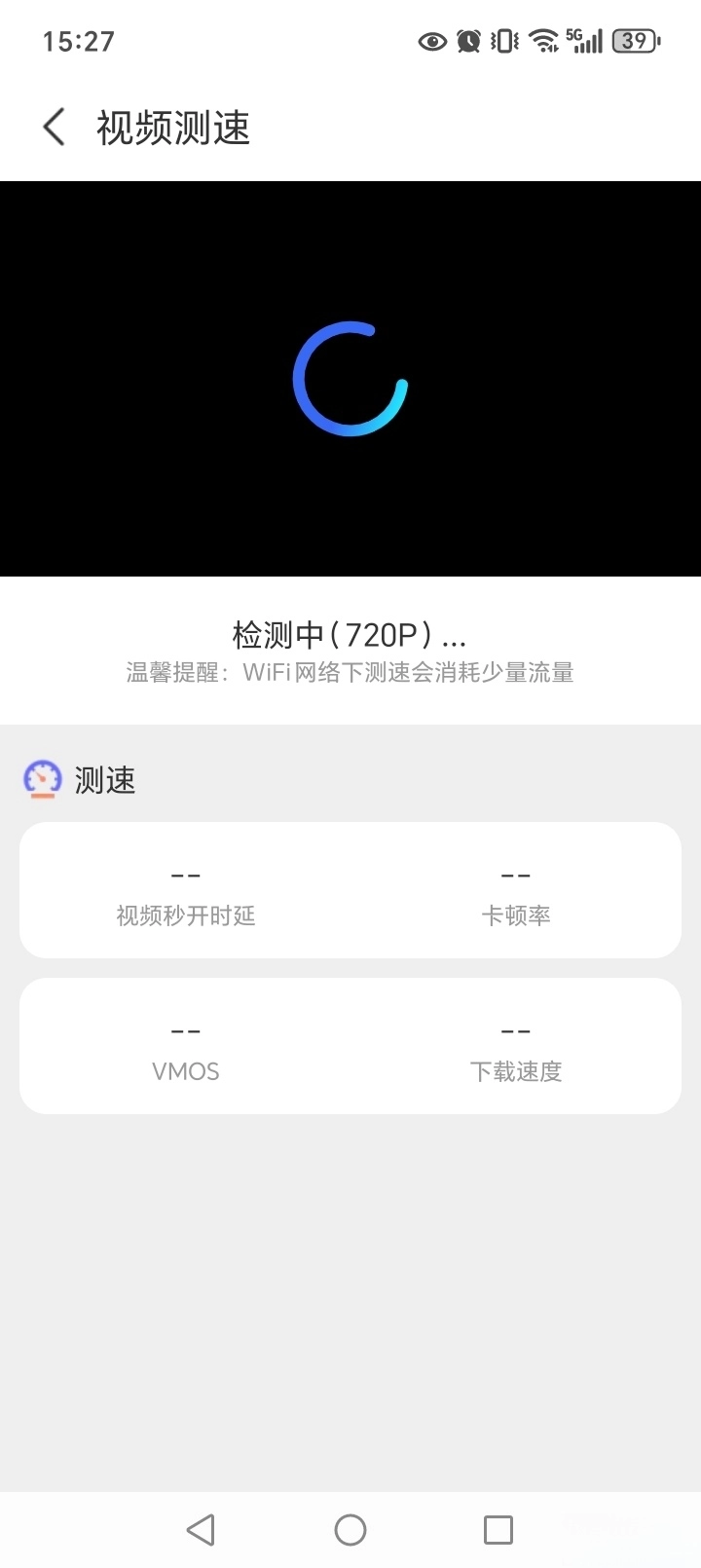Select the 下载速度 metric card
Screen dimensions: 701x1568
516,1045
